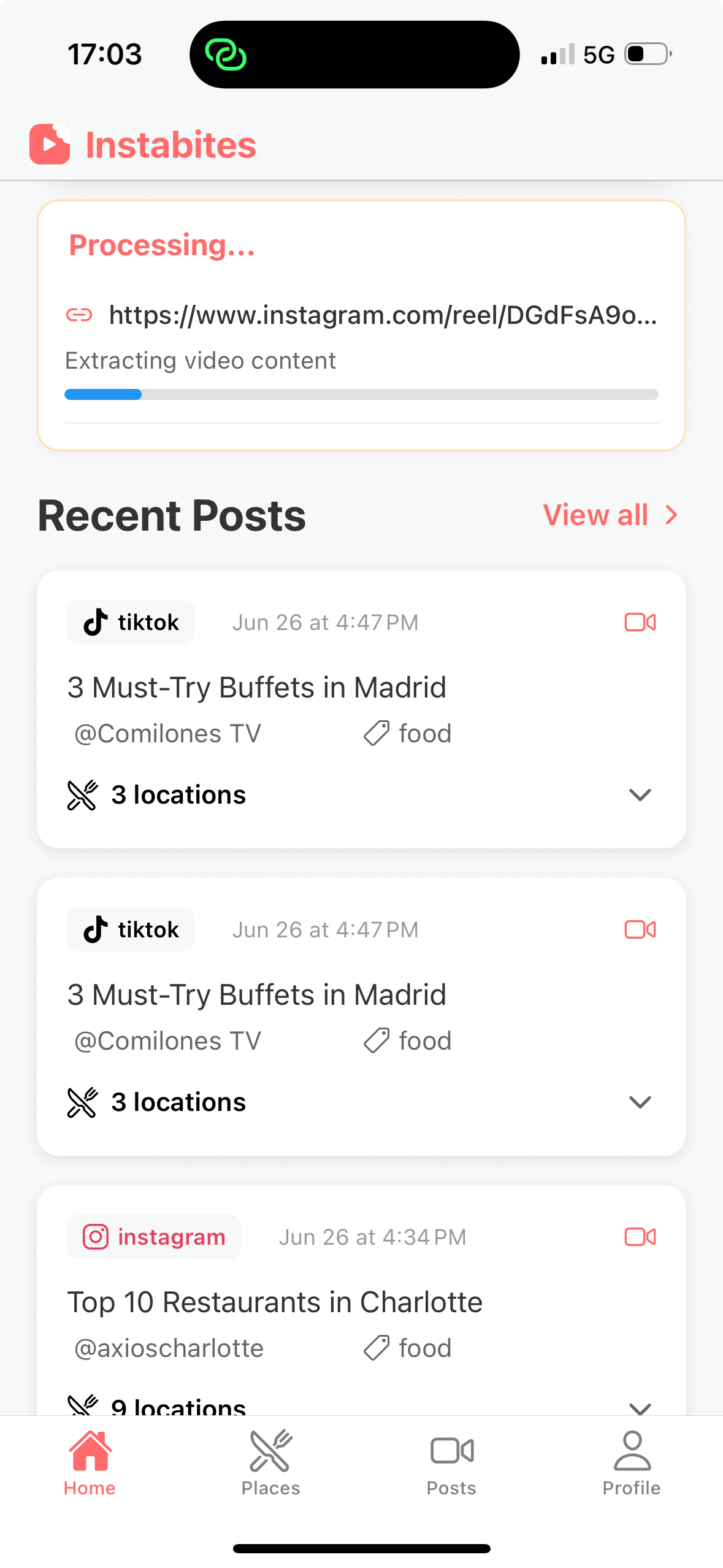Open the Processing card's Instagram reel URL

click(x=383, y=315)
